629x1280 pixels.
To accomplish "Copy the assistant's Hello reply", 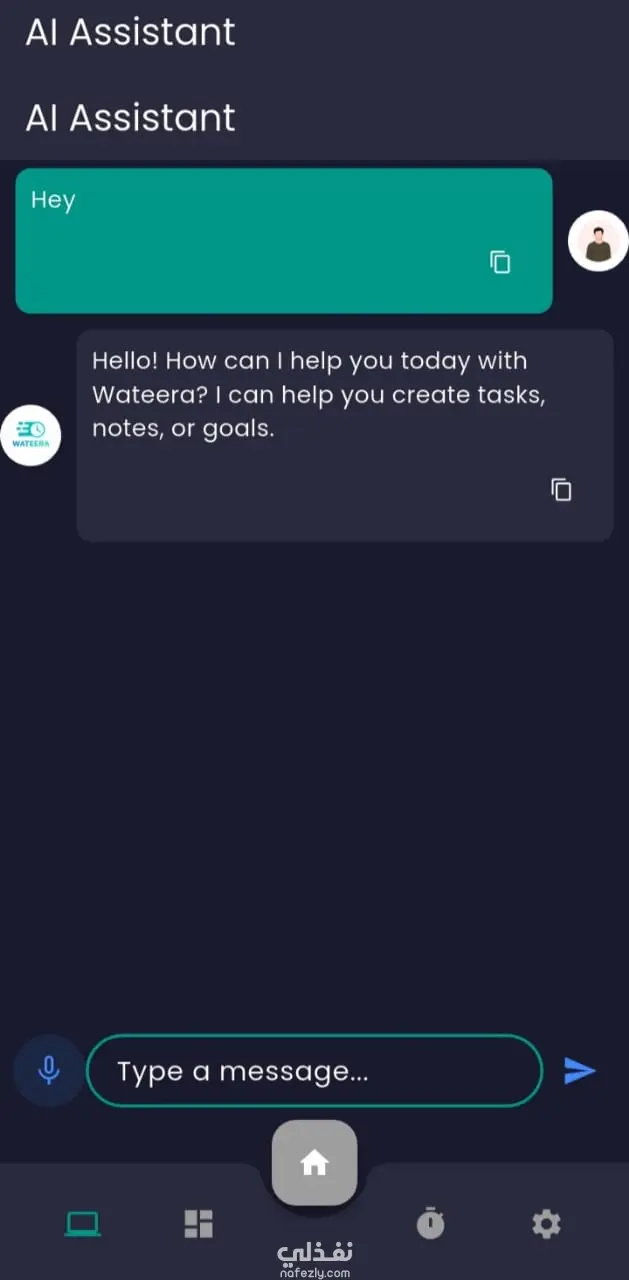I will (x=562, y=489).
